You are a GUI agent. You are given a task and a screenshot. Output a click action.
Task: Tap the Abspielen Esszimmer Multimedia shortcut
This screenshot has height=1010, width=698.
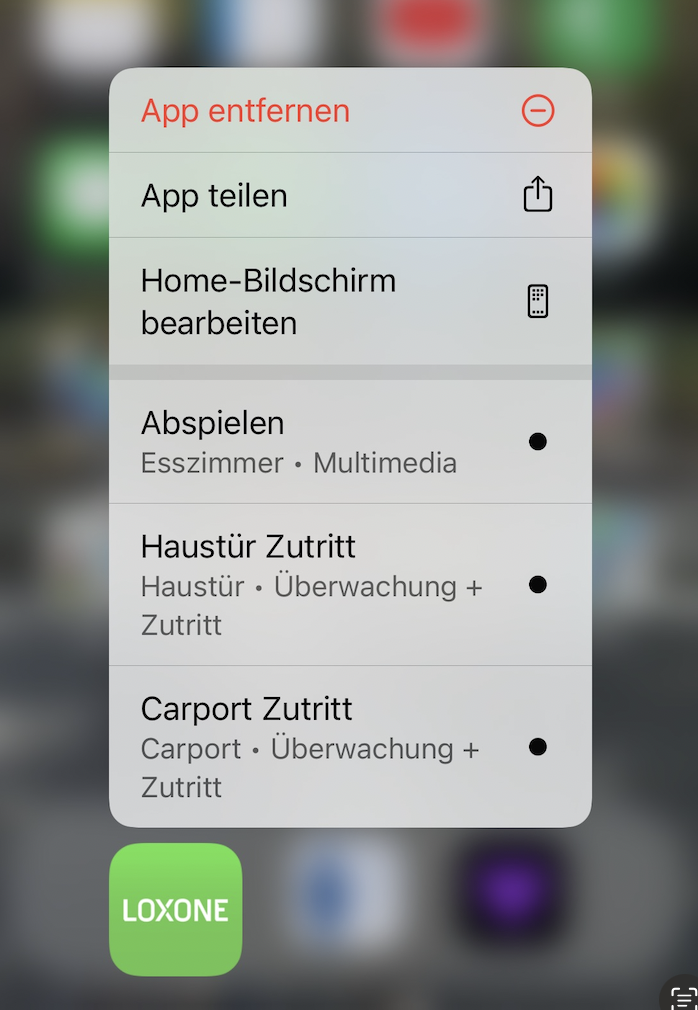tap(349, 442)
